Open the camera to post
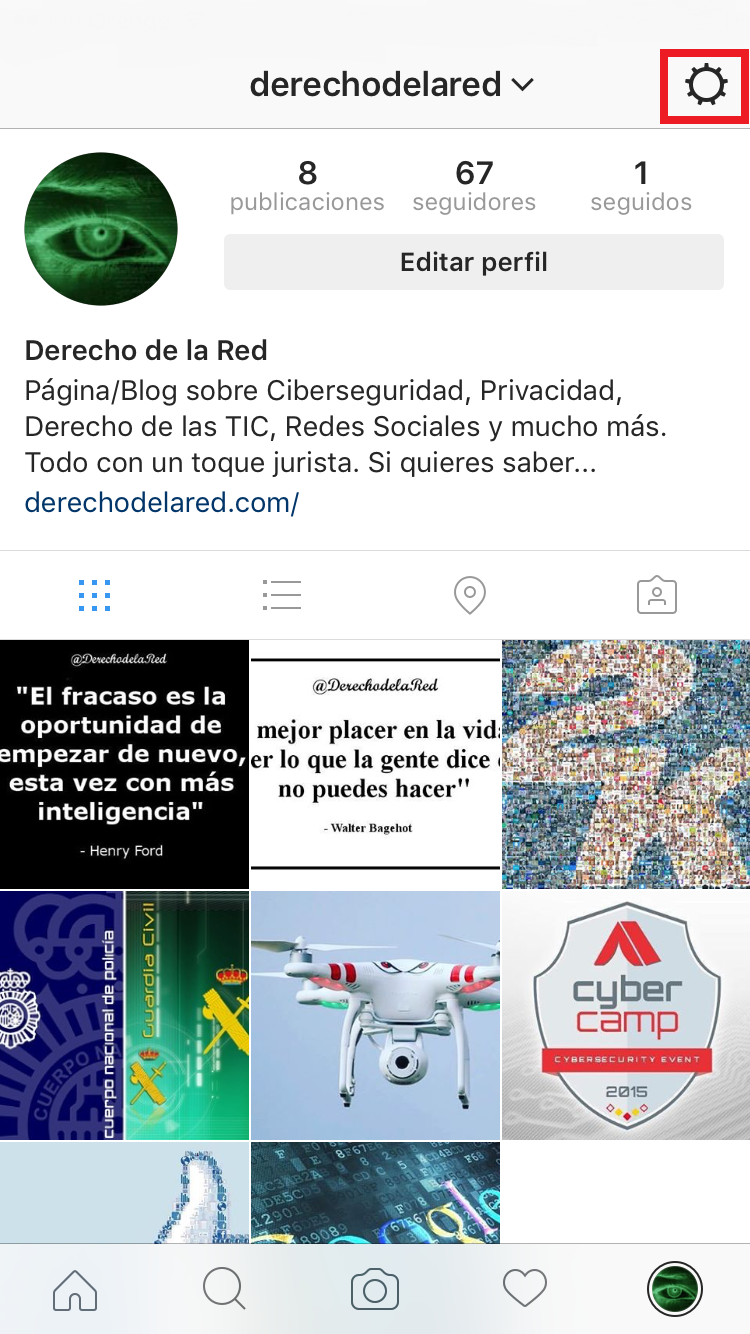Screen dimensions: 750x1334 click(x=375, y=1290)
